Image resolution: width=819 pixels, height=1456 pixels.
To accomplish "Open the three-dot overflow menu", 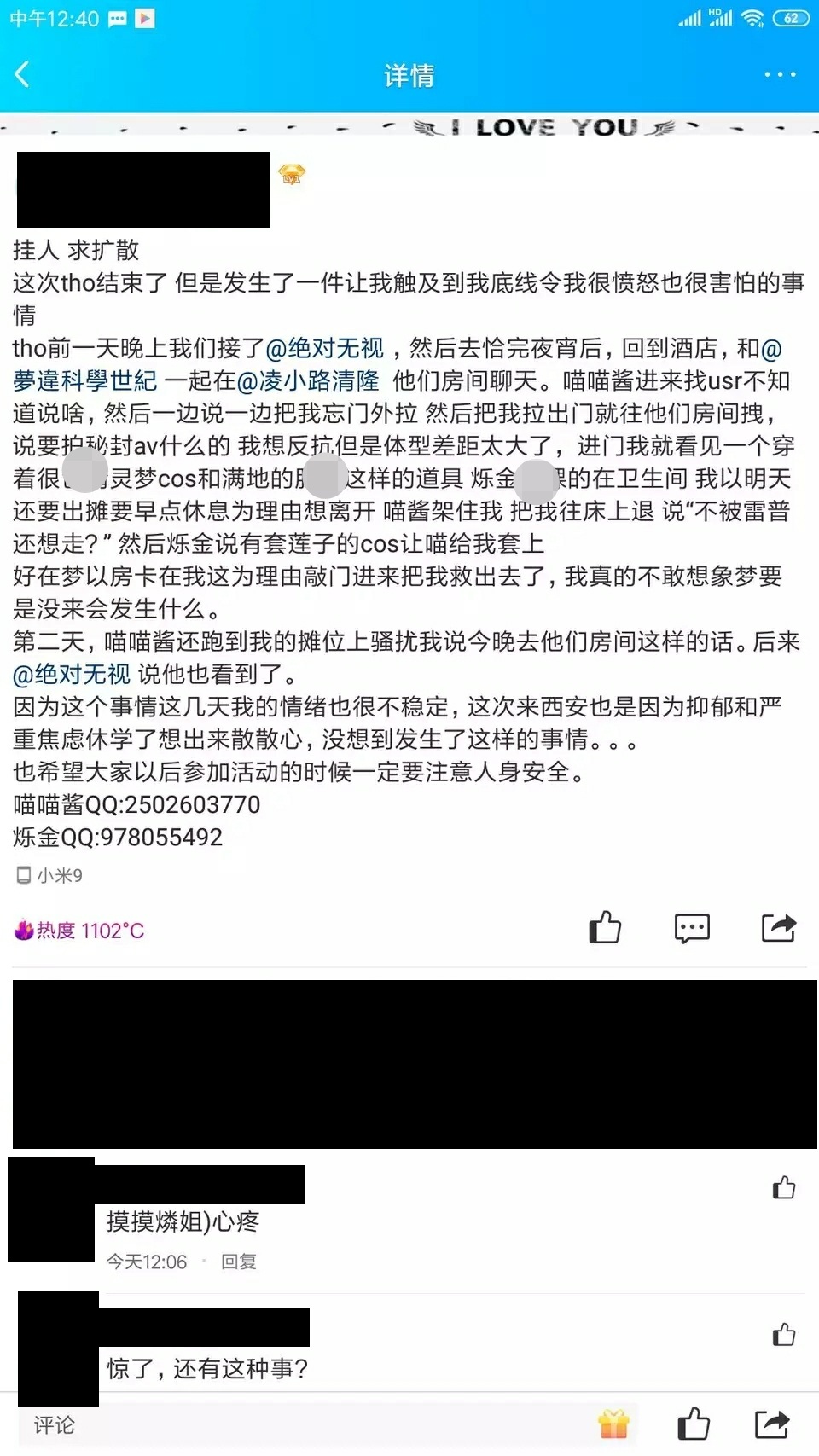I will coord(780,75).
